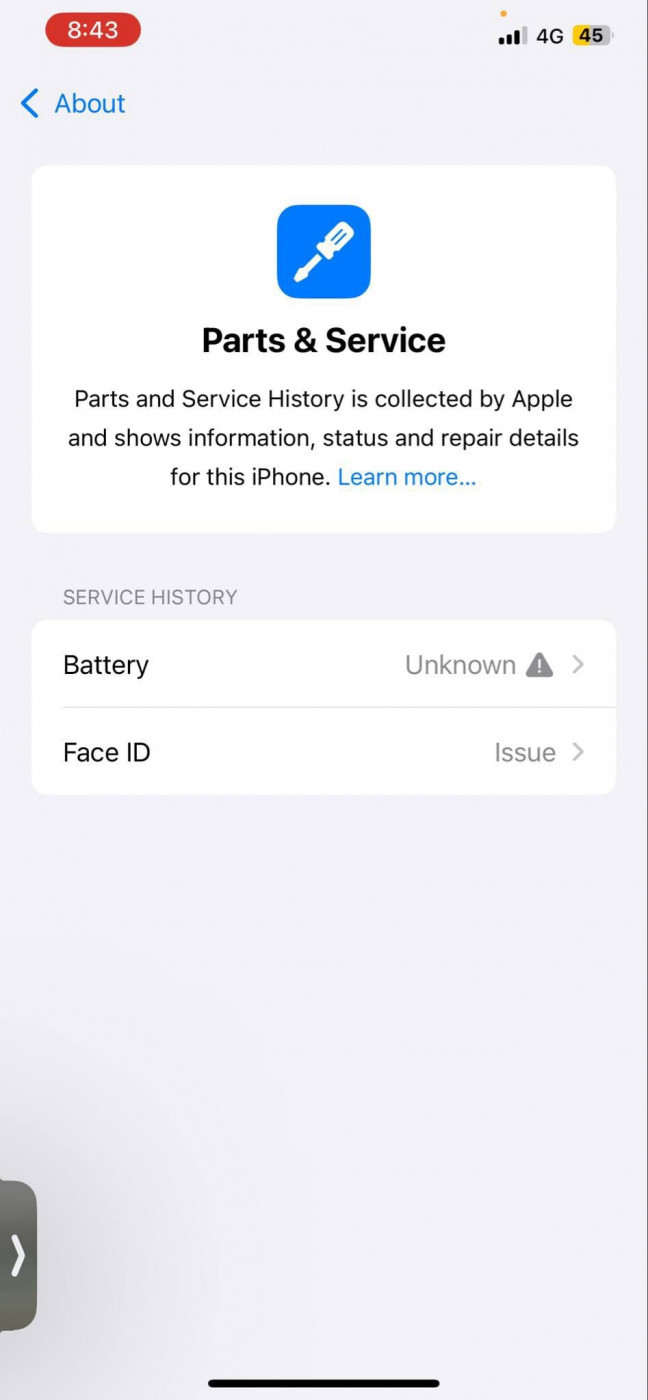Go back to About
The height and width of the screenshot is (1400, 648).
(x=73, y=103)
